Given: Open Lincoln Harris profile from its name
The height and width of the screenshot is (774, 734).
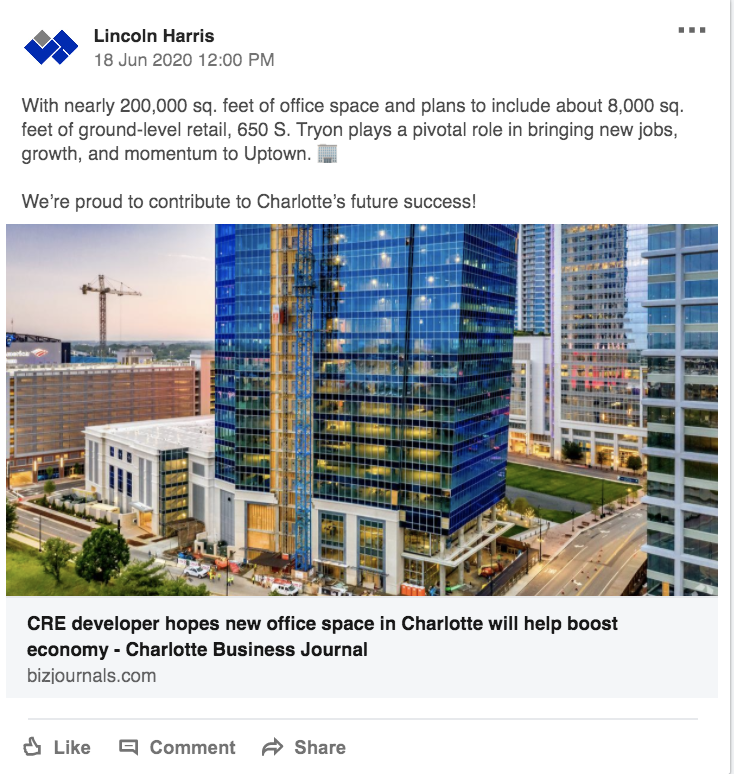Looking at the screenshot, I should coord(154,36).
